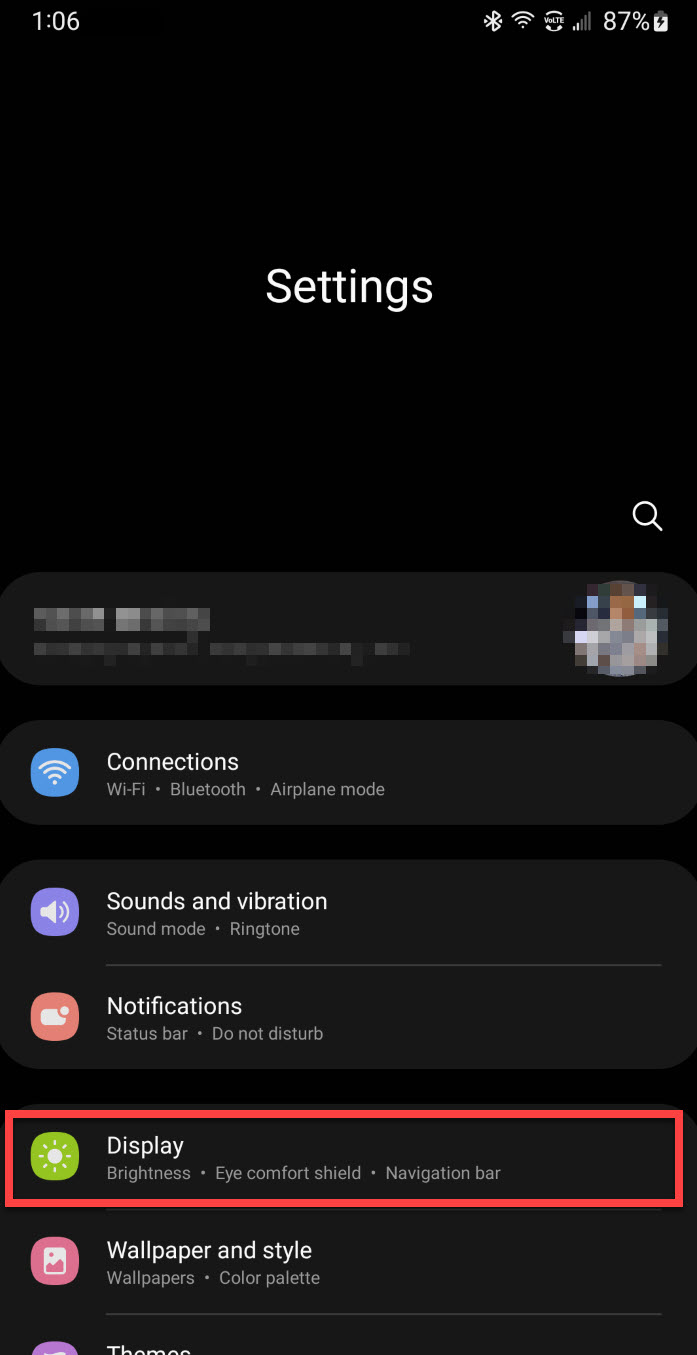The width and height of the screenshot is (697, 1355).
Task: Select Wallpaper and style
Action: (x=348, y=1262)
